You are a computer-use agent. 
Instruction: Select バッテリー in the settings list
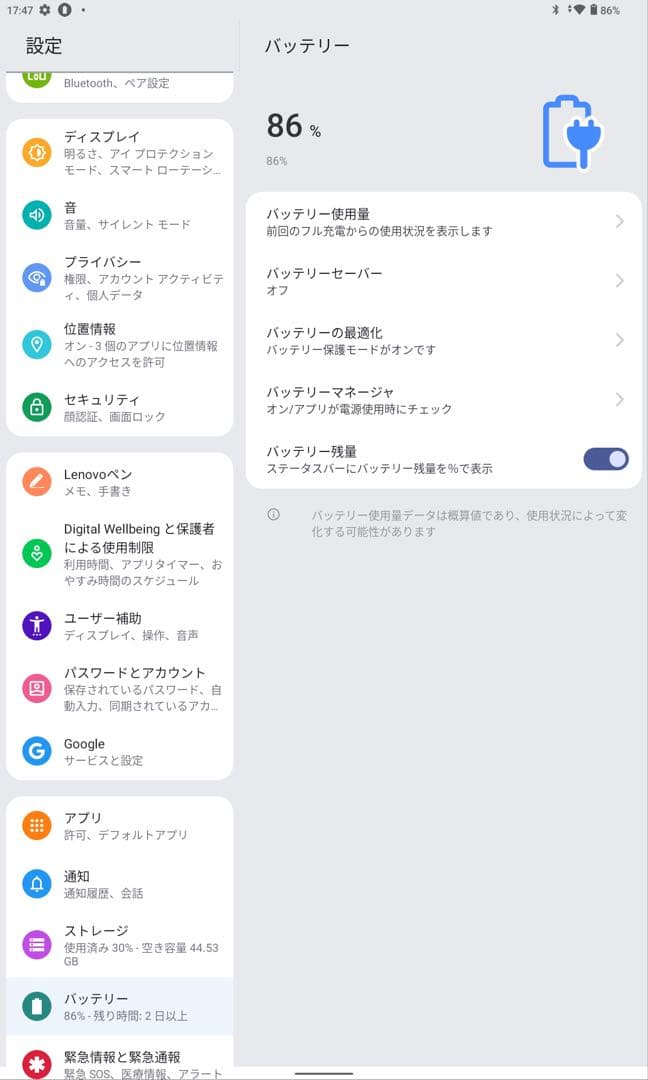(x=120, y=1006)
